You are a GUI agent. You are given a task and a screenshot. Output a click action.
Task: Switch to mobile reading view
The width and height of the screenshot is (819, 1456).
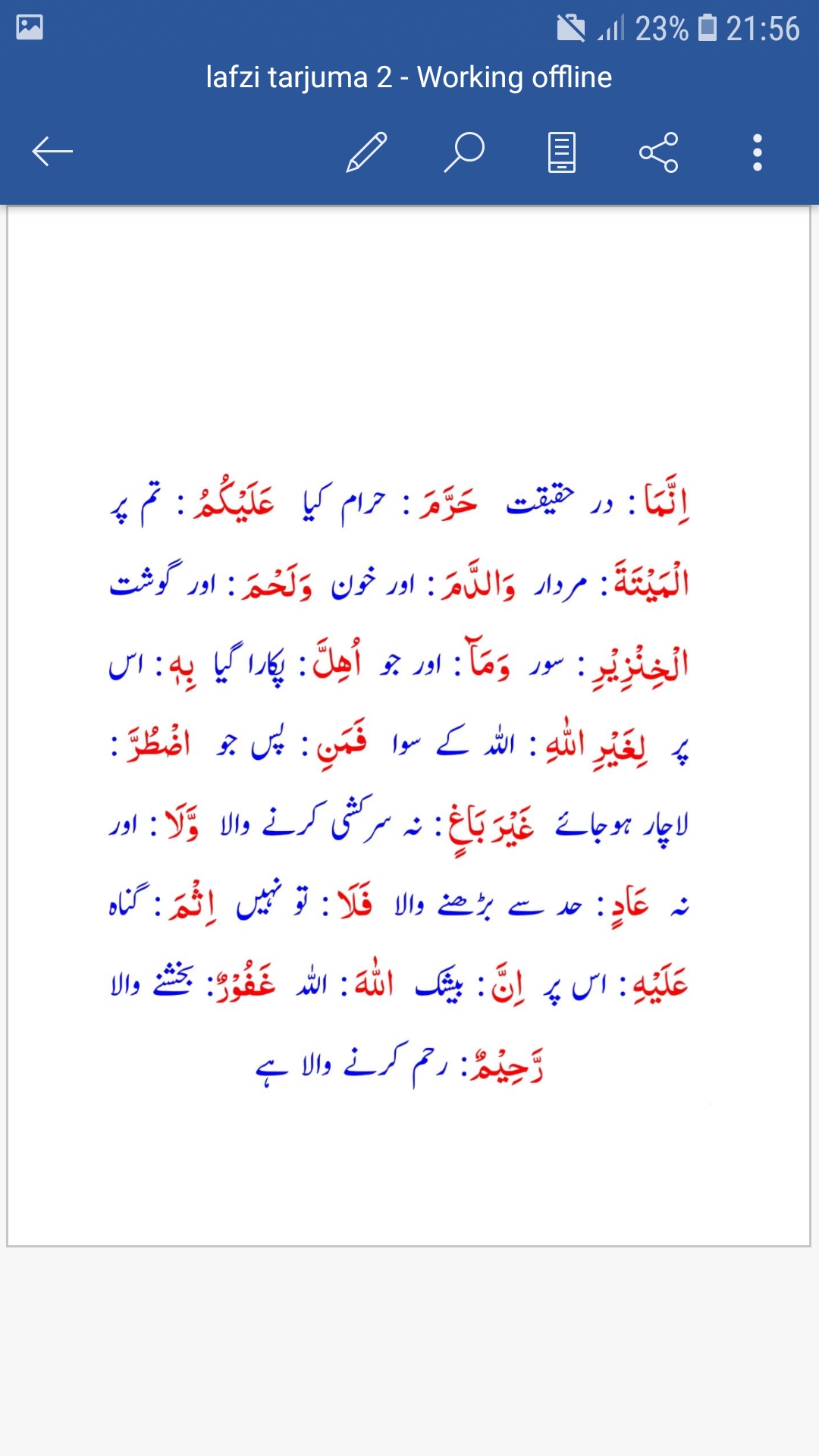pos(562,152)
